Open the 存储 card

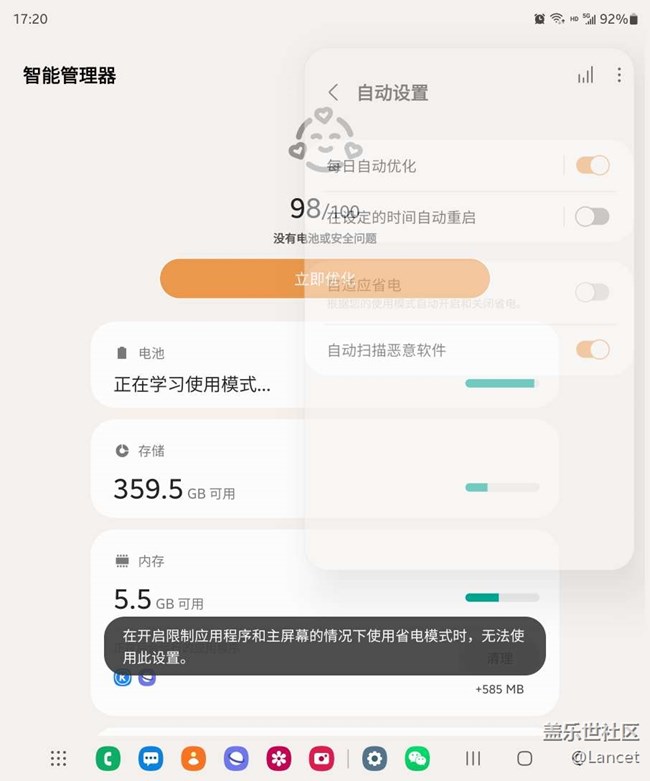200,470
